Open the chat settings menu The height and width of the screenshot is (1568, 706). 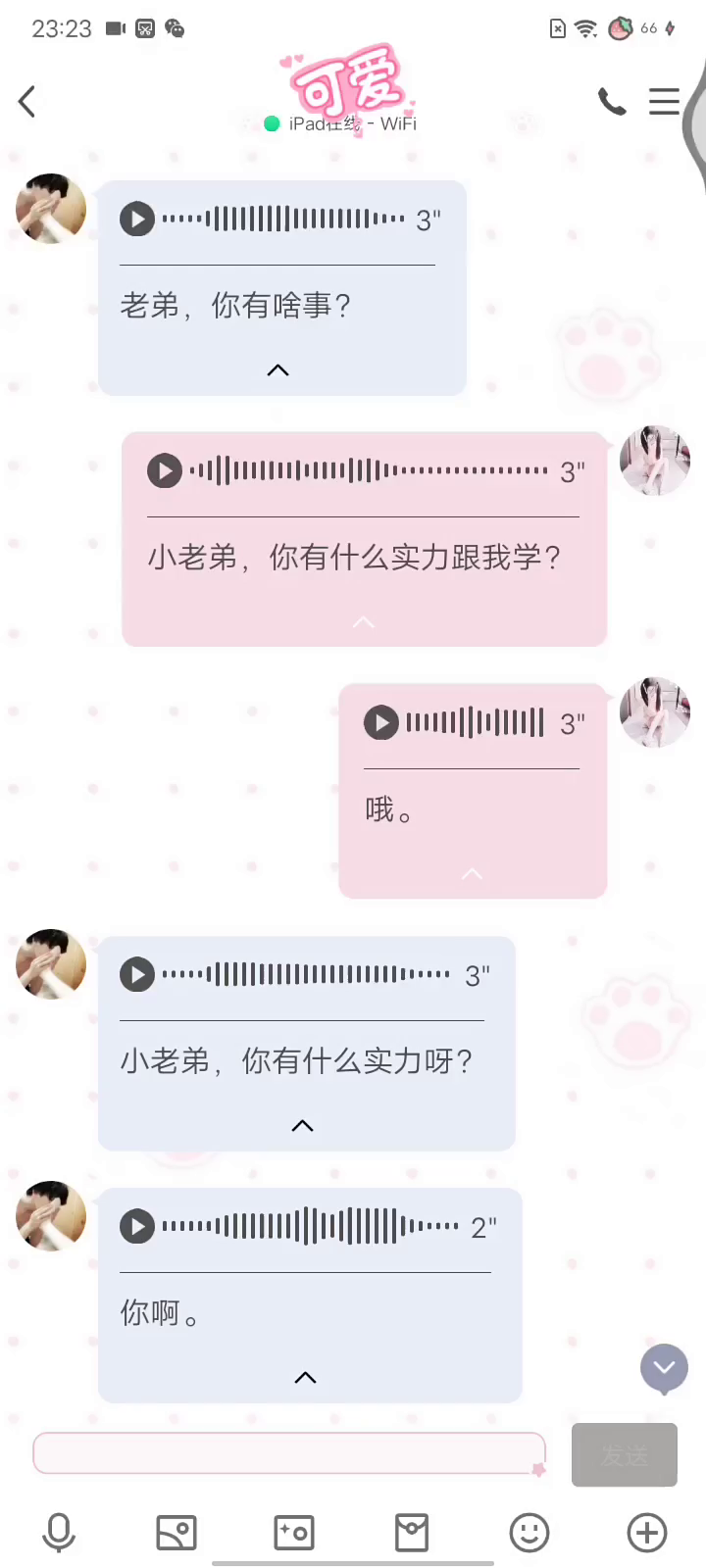pyautogui.click(x=664, y=102)
